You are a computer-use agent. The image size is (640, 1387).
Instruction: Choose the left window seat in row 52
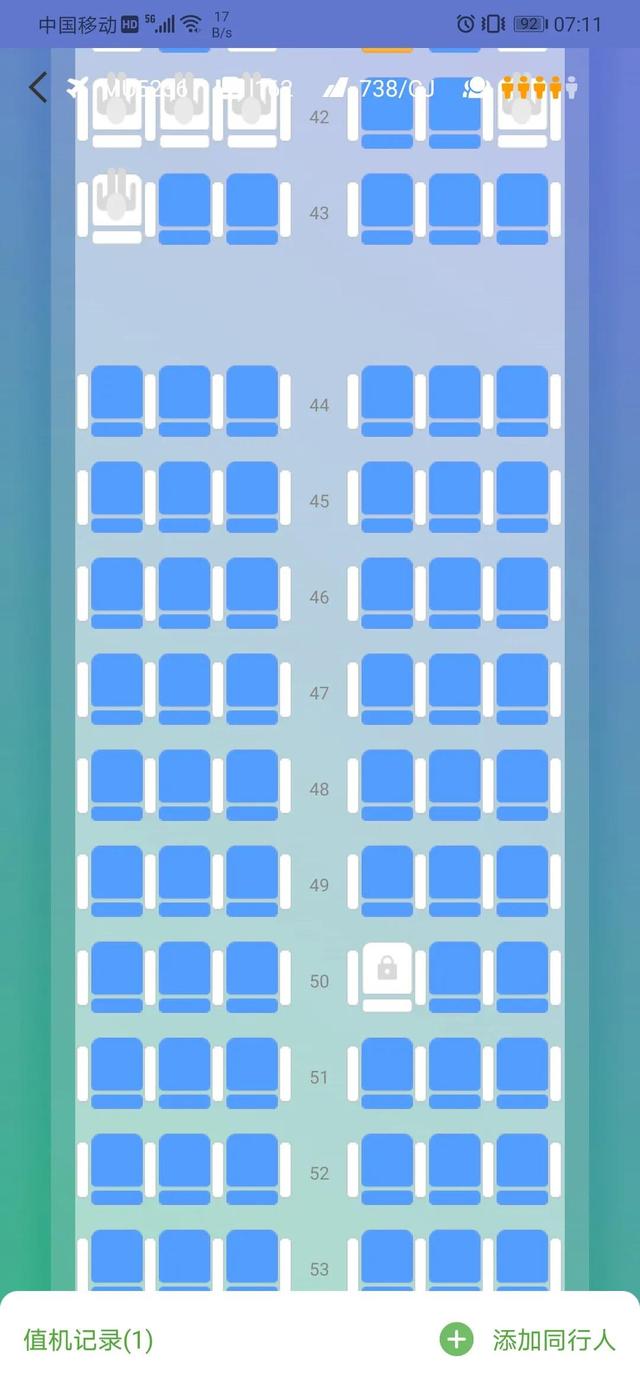pyautogui.click(x=117, y=1168)
